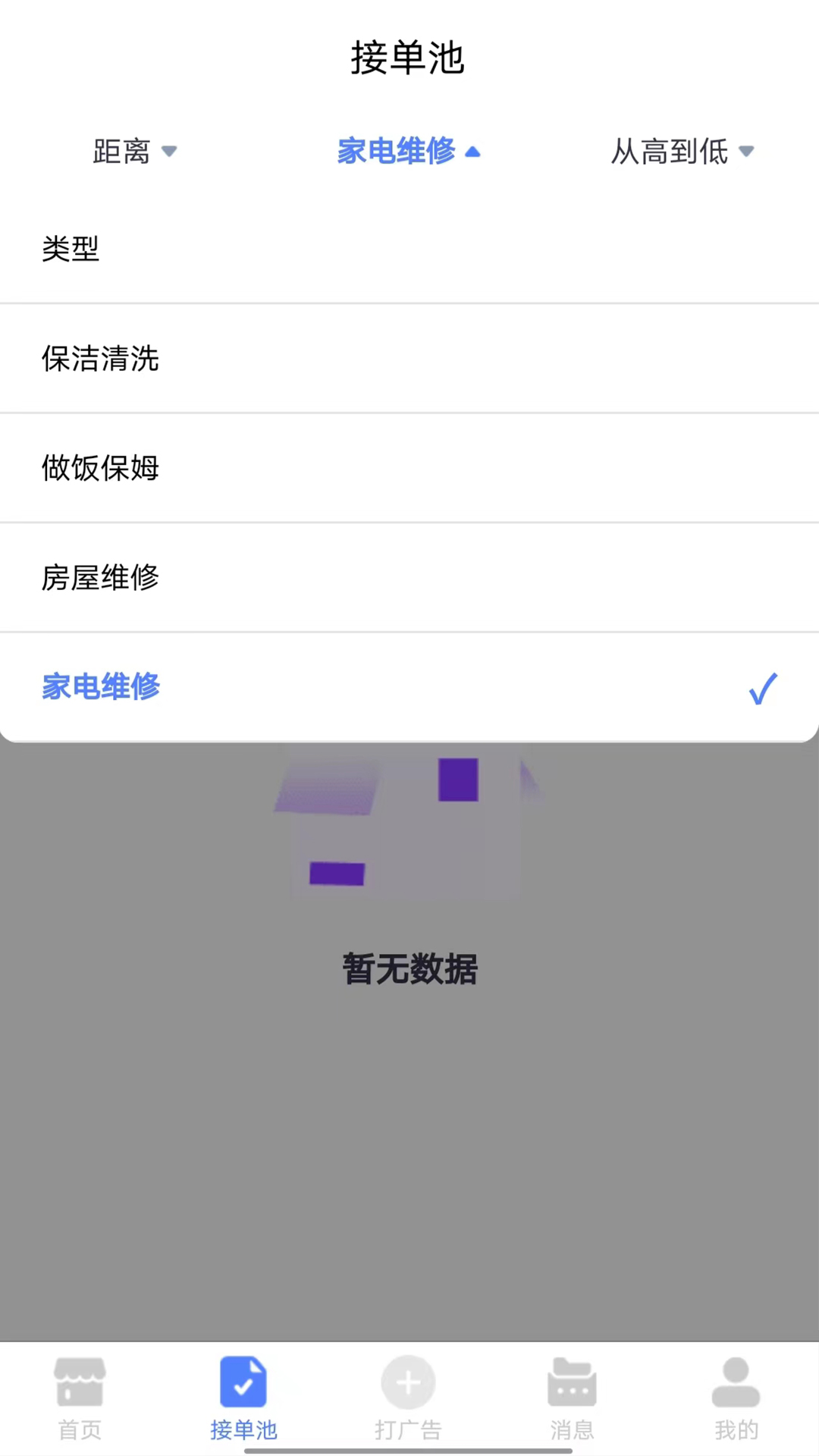819x1456 pixels.
Task: Tap the 打广告 plus circle icon
Action: click(409, 1382)
